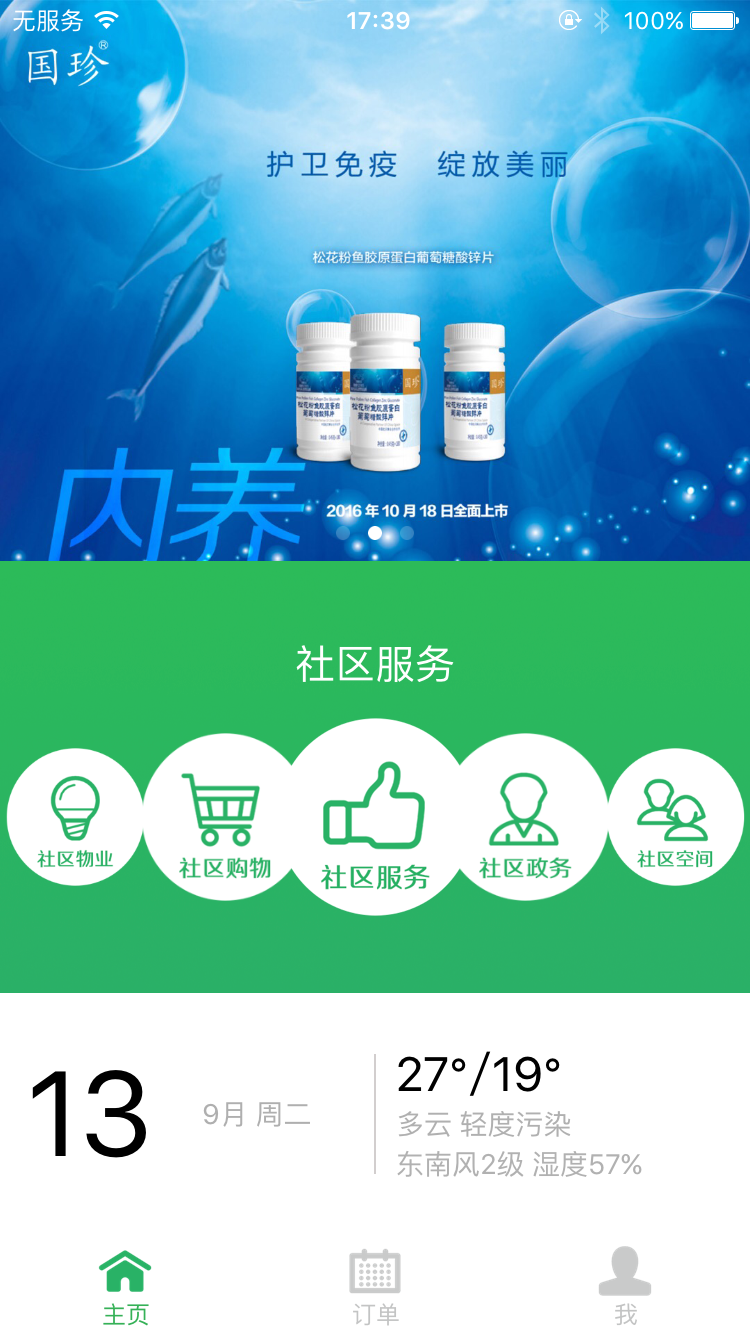The width and height of the screenshot is (750, 1334).
Task: Open the 社区政务 service
Action: pos(525,820)
